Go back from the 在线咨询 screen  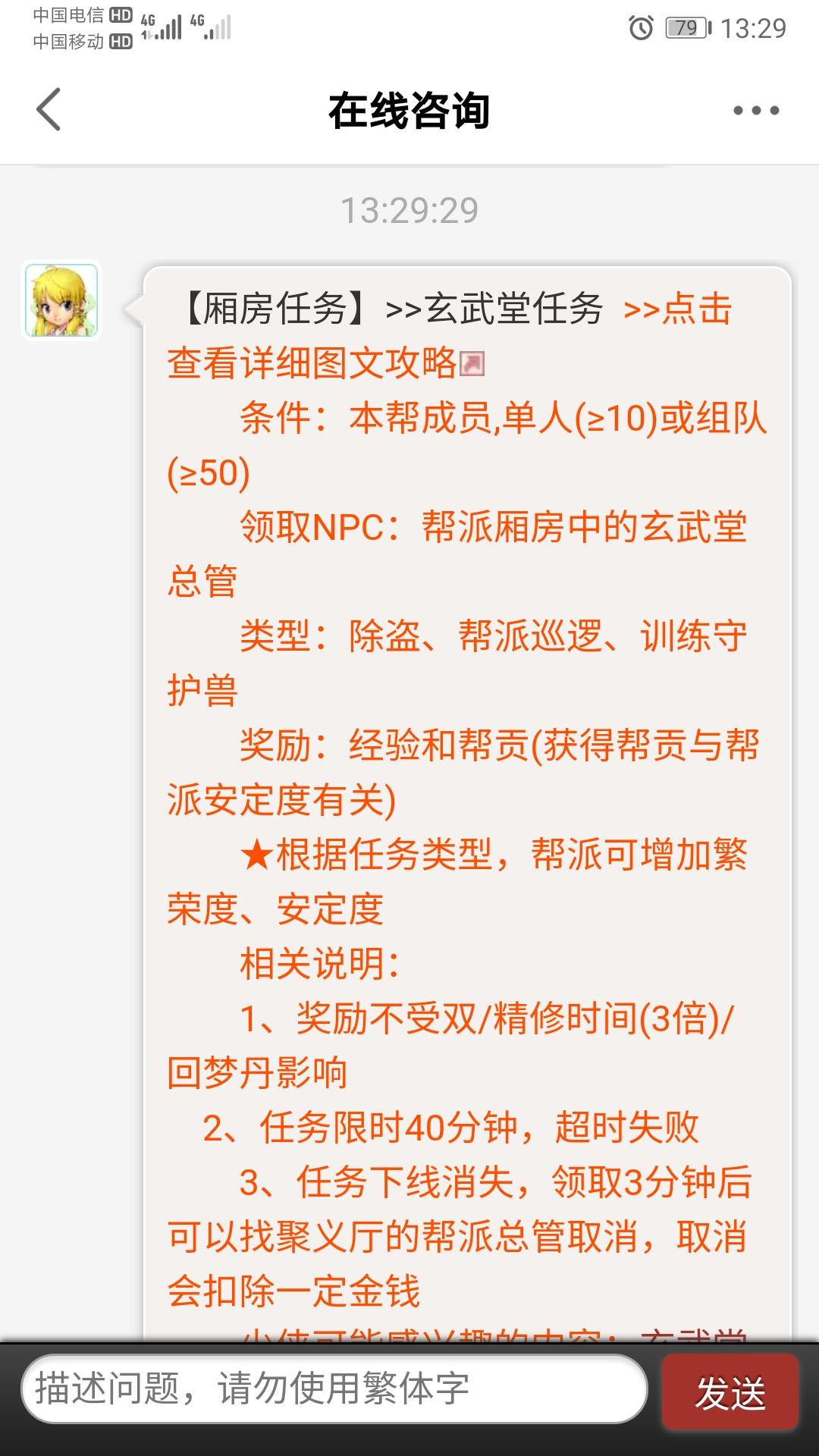point(49,110)
